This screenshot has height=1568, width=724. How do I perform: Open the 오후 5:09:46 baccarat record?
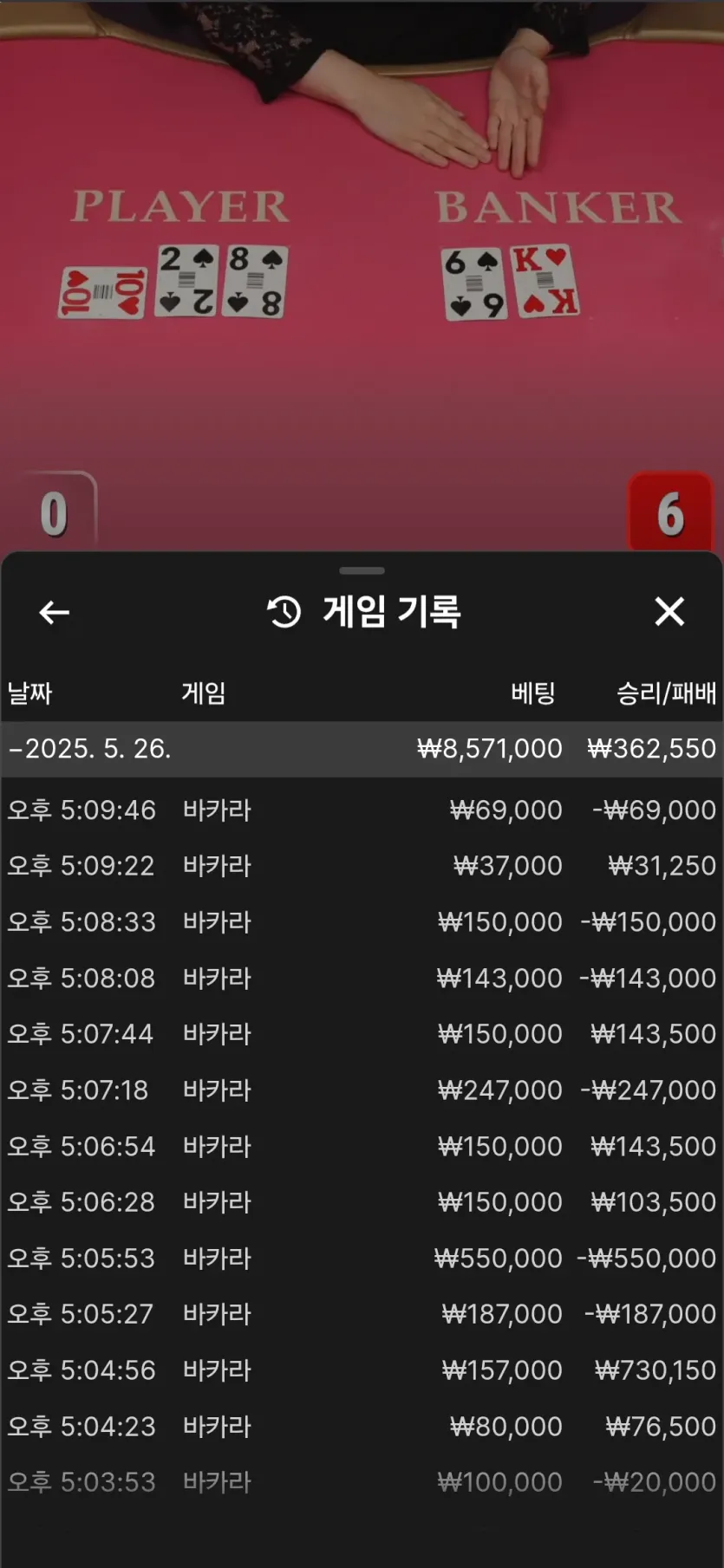pyautogui.click(x=362, y=810)
